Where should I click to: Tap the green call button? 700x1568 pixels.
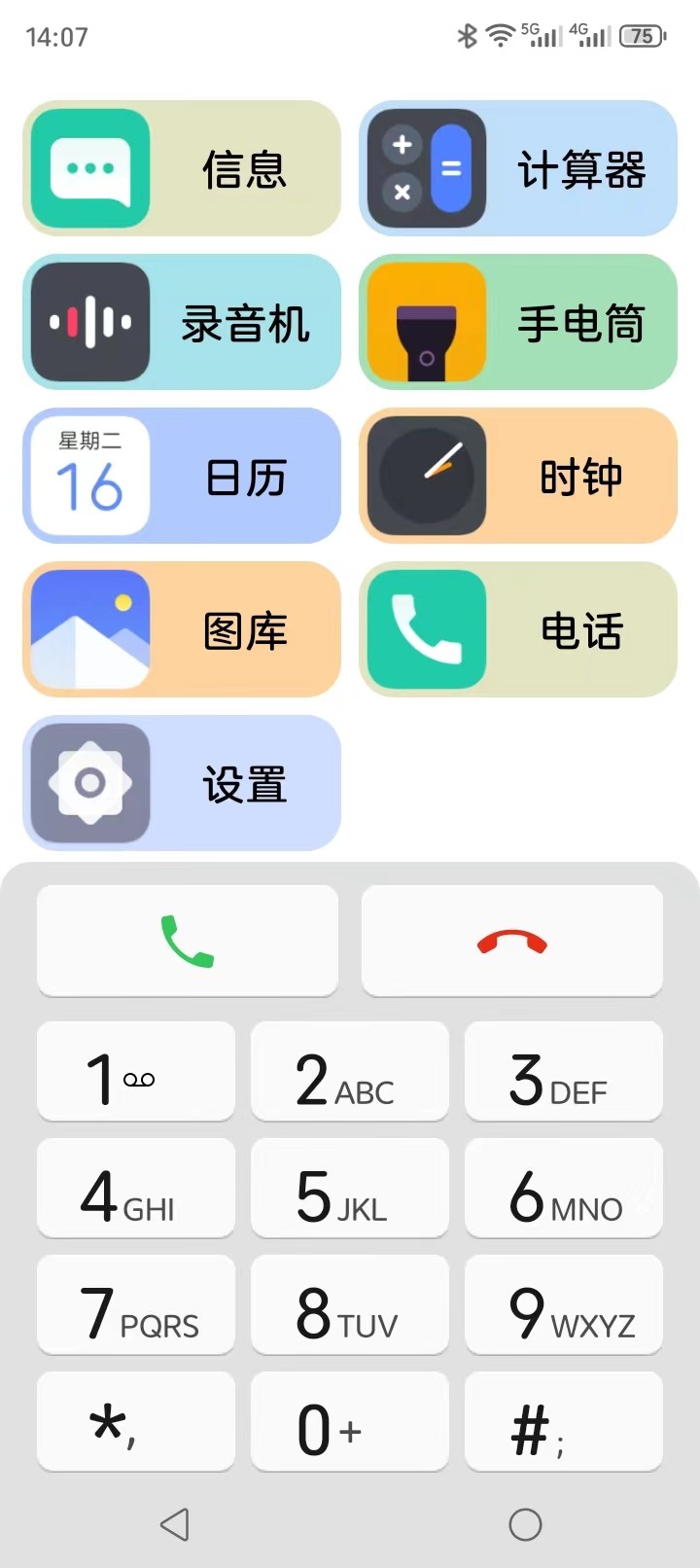[x=188, y=941]
